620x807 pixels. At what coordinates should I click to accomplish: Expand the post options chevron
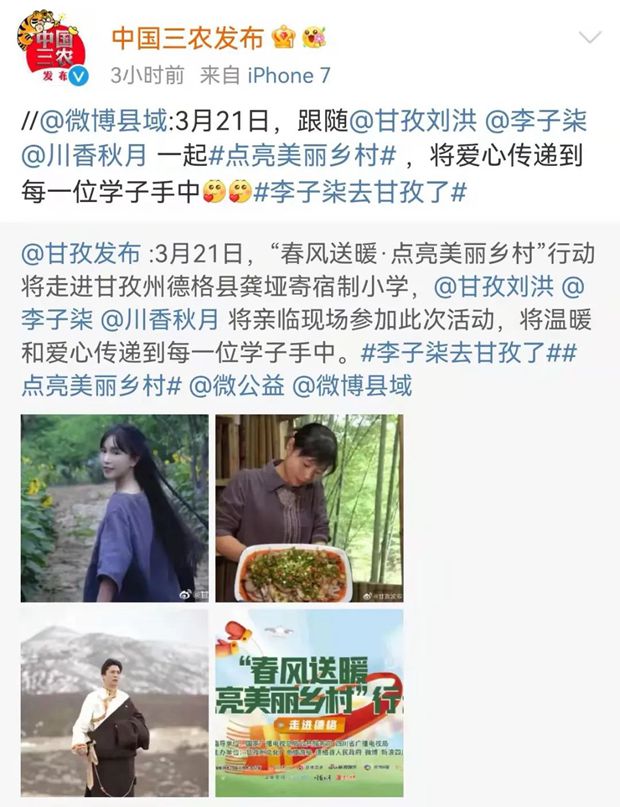click(x=590, y=38)
